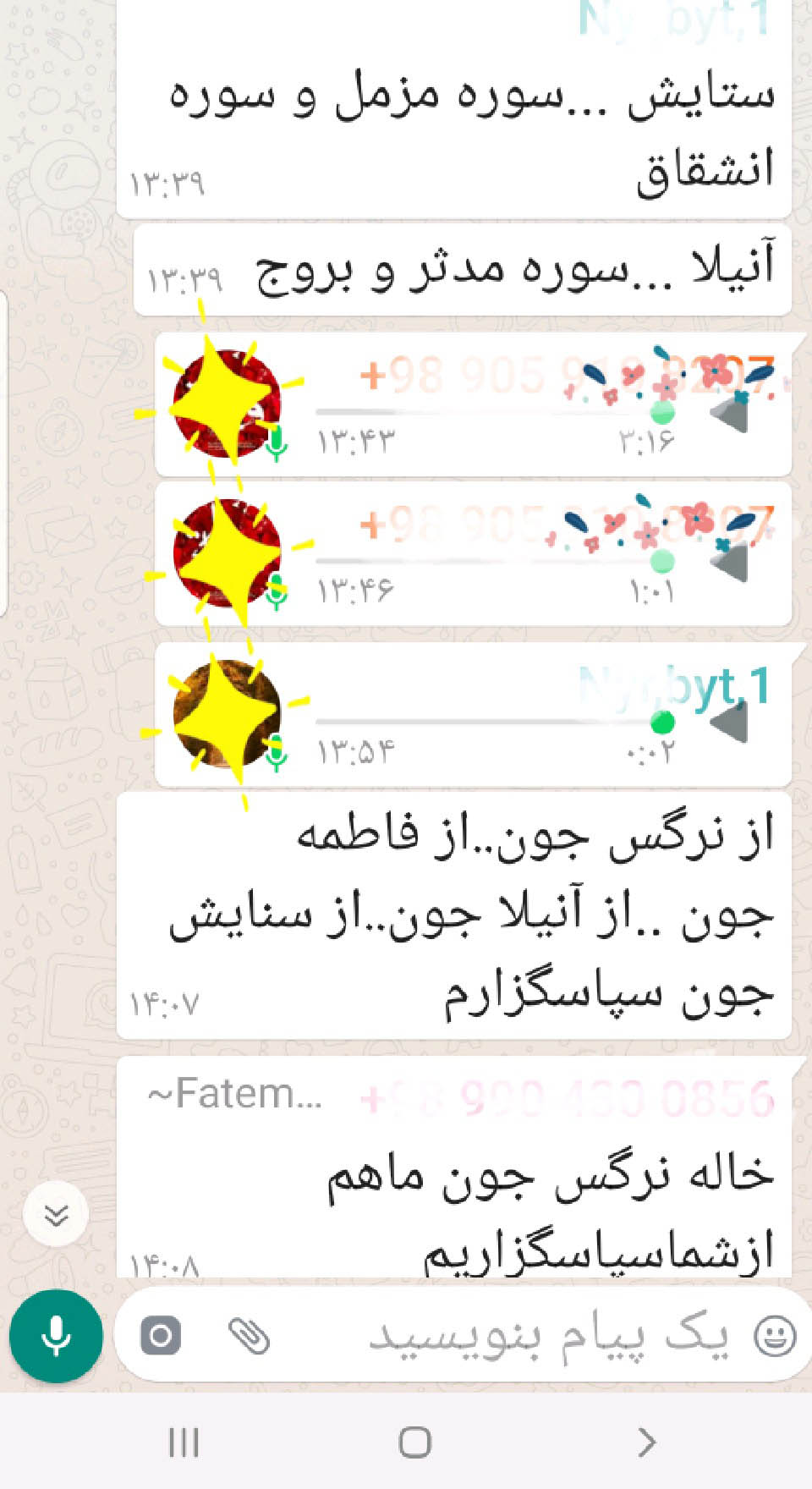Open the camera from message bar
The width and height of the screenshot is (812, 1489).
(x=161, y=1336)
